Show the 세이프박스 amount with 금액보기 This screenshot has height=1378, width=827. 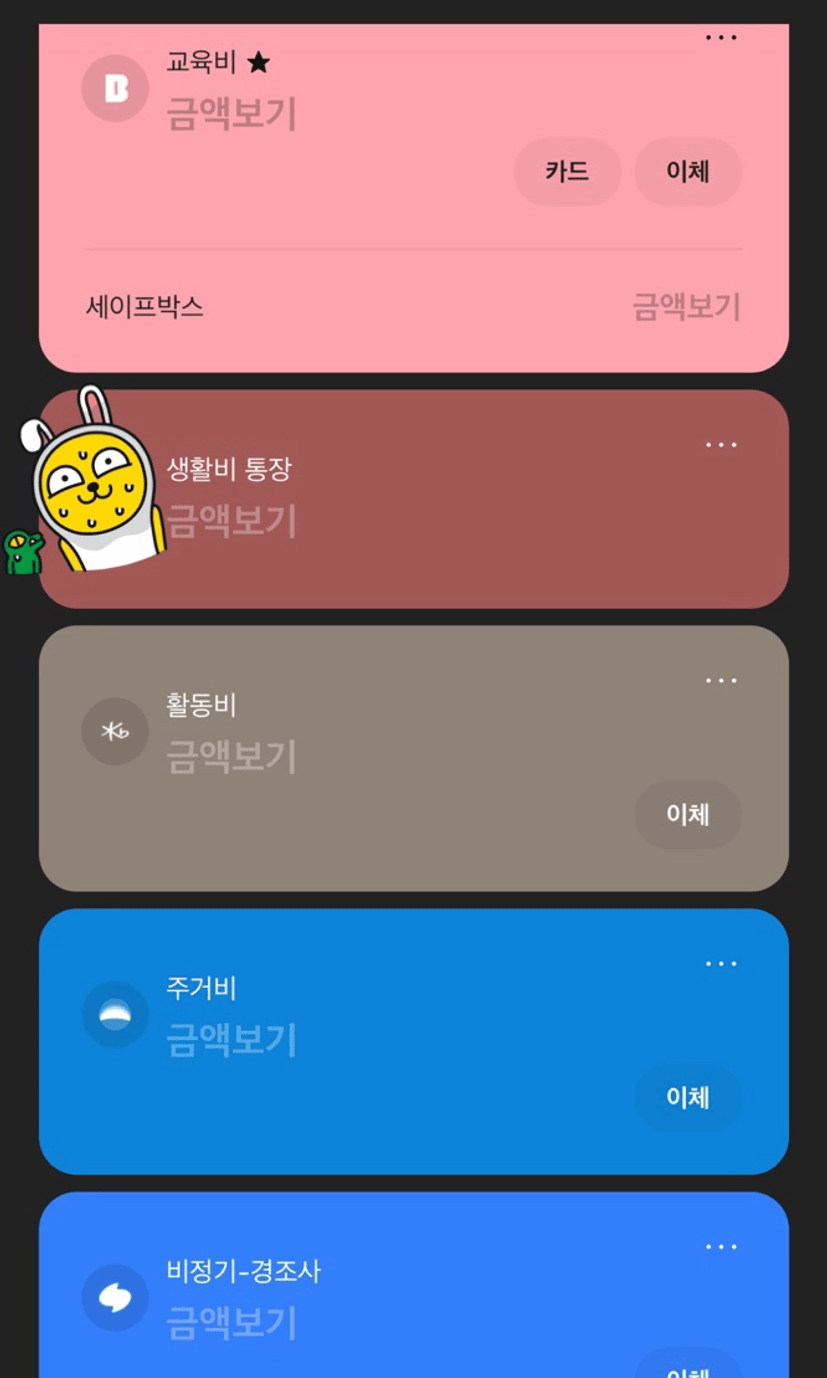686,307
